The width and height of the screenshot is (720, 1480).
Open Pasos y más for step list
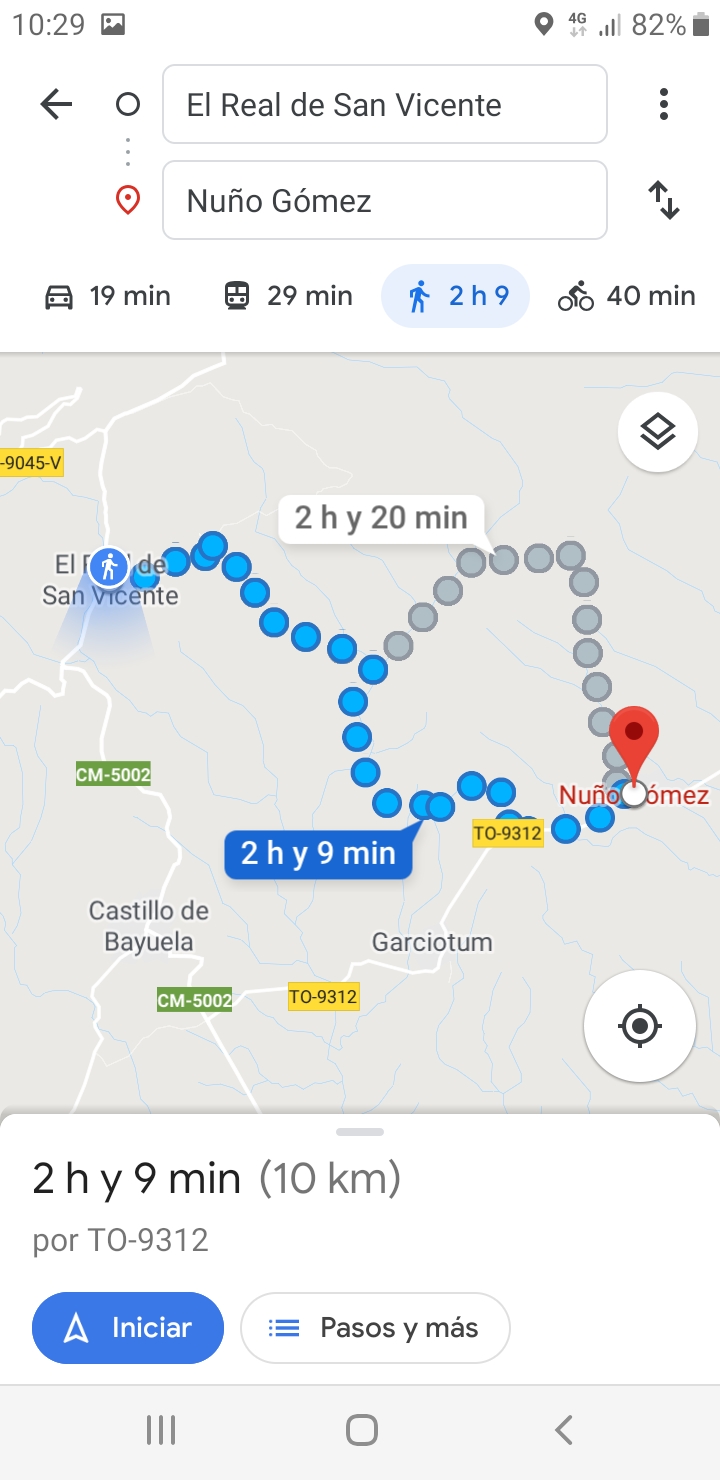[x=375, y=1328]
